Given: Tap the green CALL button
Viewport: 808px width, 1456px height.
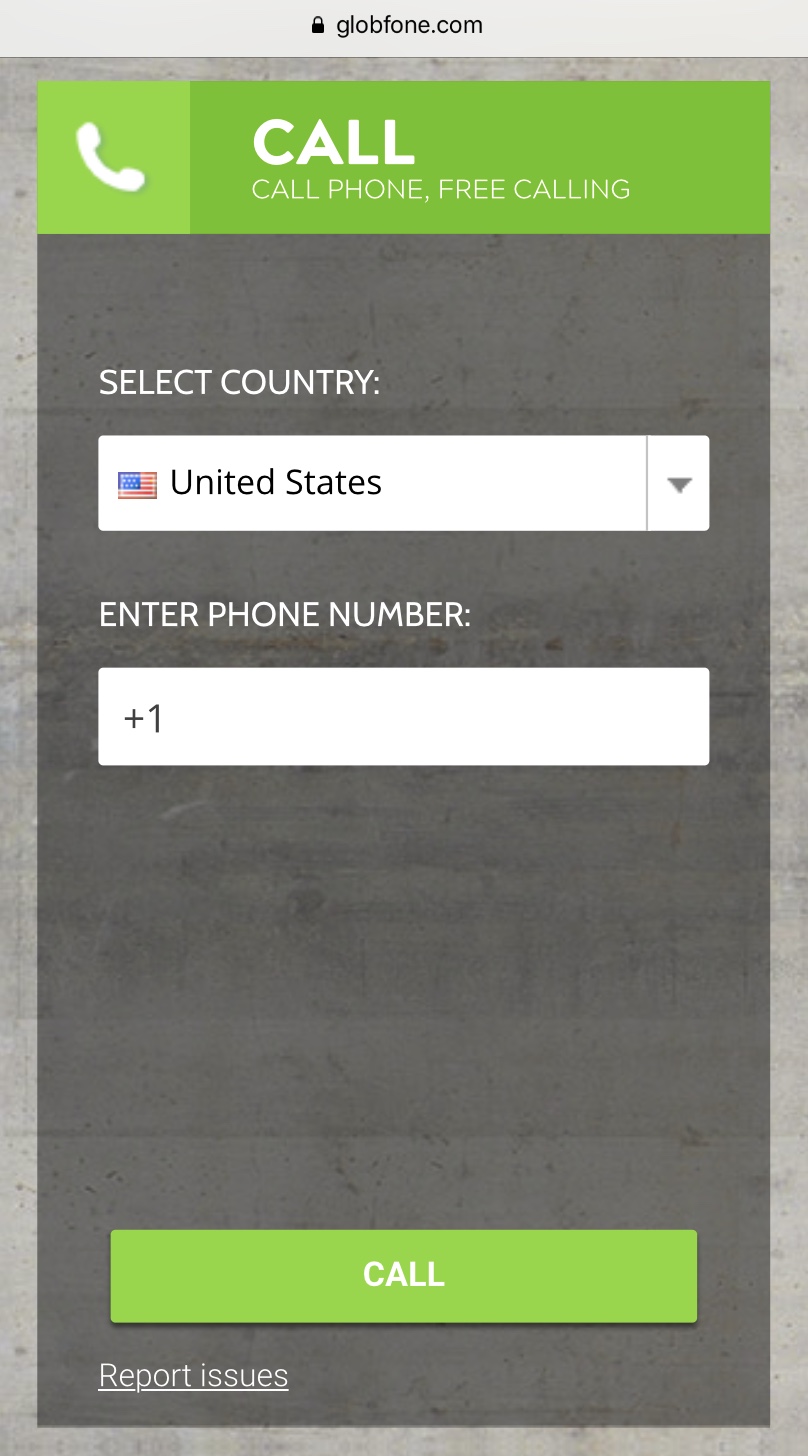Looking at the screenshot, I should (403, 1275).
